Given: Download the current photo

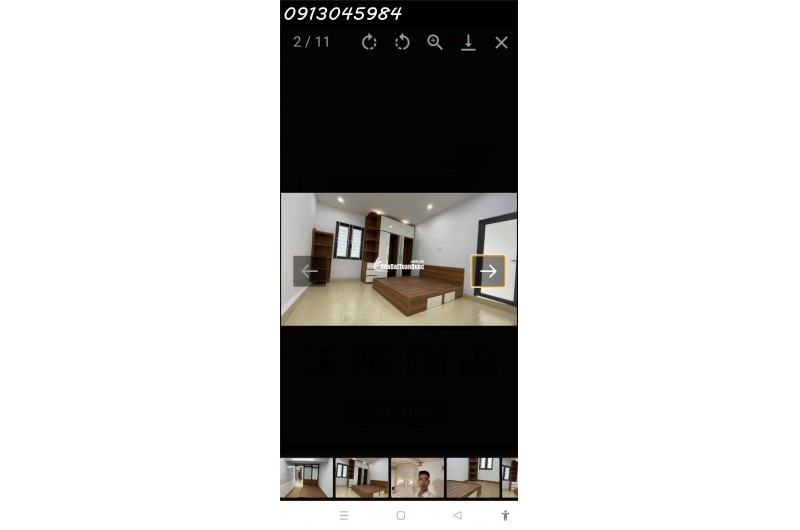Looking at the screenshot, I should (x=468, y=42).
